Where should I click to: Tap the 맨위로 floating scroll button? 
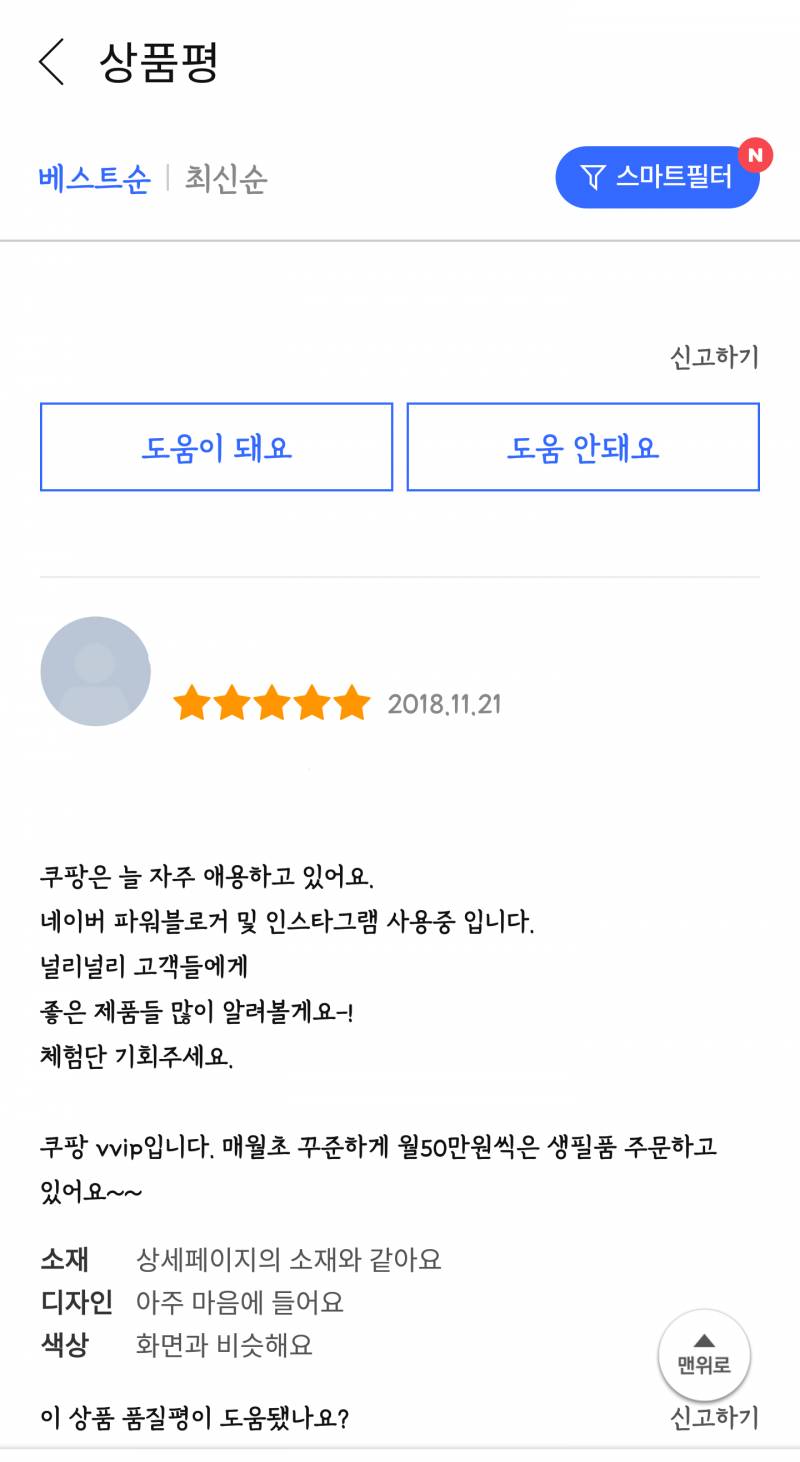click(x=704, y=1356)
